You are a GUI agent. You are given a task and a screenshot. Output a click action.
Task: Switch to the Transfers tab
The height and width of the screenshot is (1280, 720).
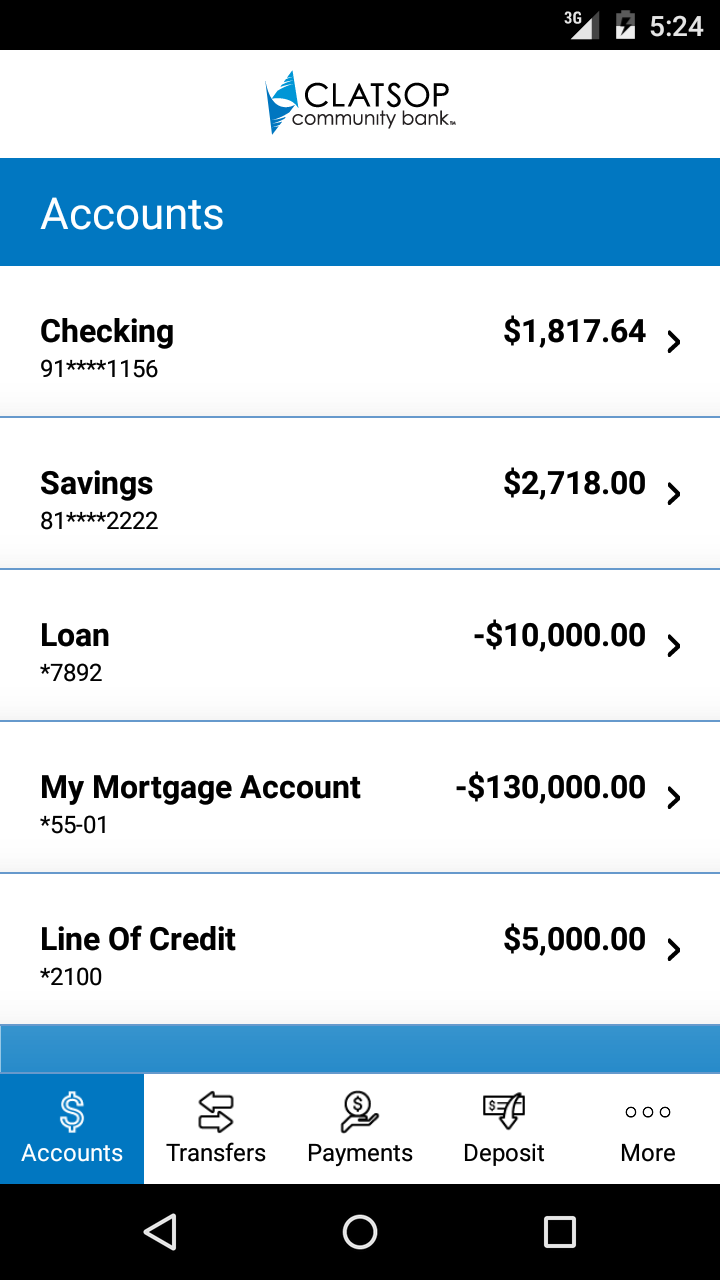click(x=216, y=1129)
